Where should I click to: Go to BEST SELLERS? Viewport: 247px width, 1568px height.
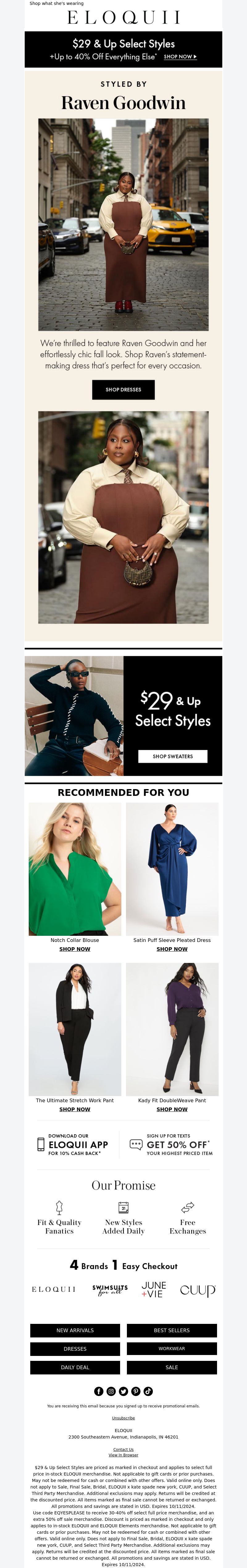point(171,1331)
